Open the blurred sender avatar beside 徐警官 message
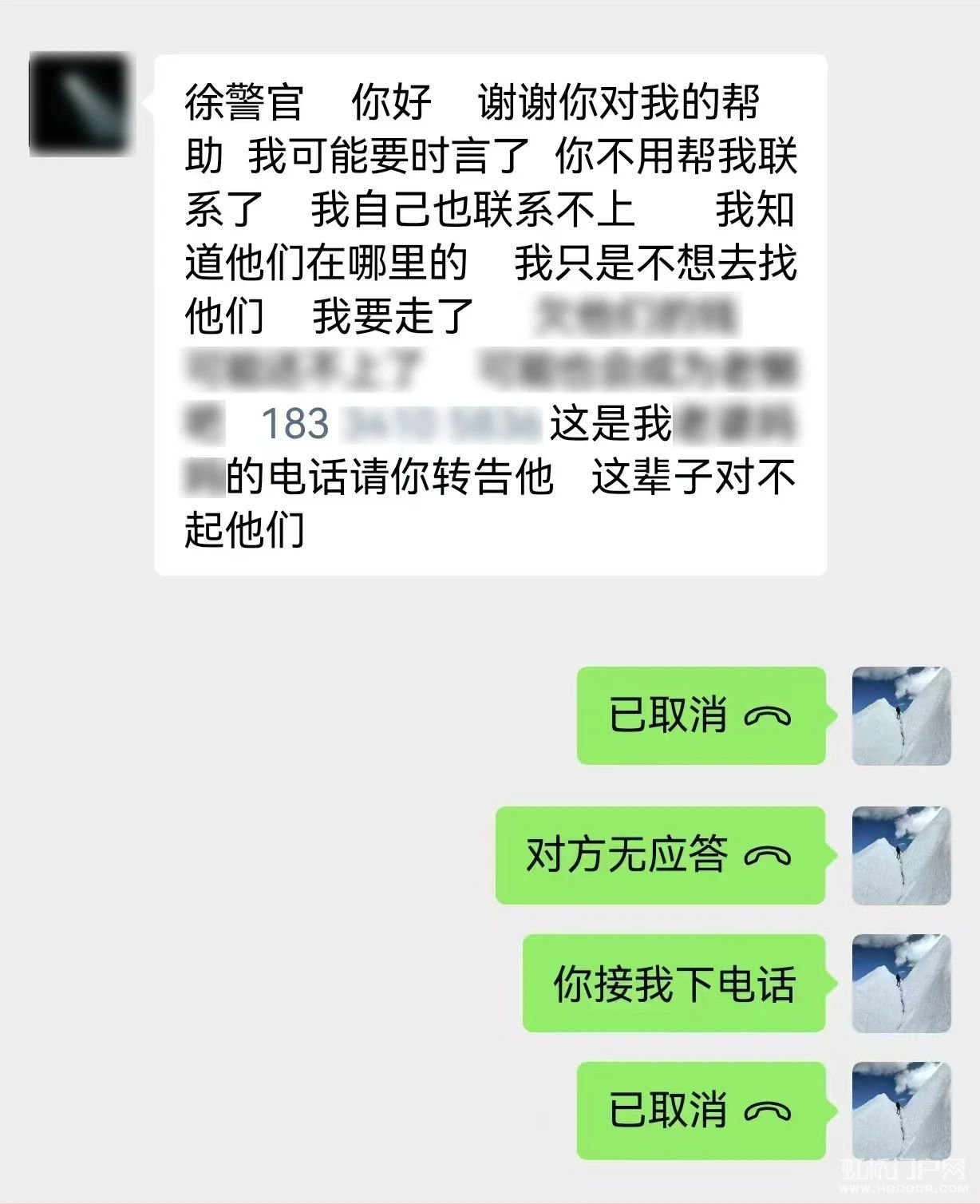The image size is (980, 1204). tap(79, 105)
